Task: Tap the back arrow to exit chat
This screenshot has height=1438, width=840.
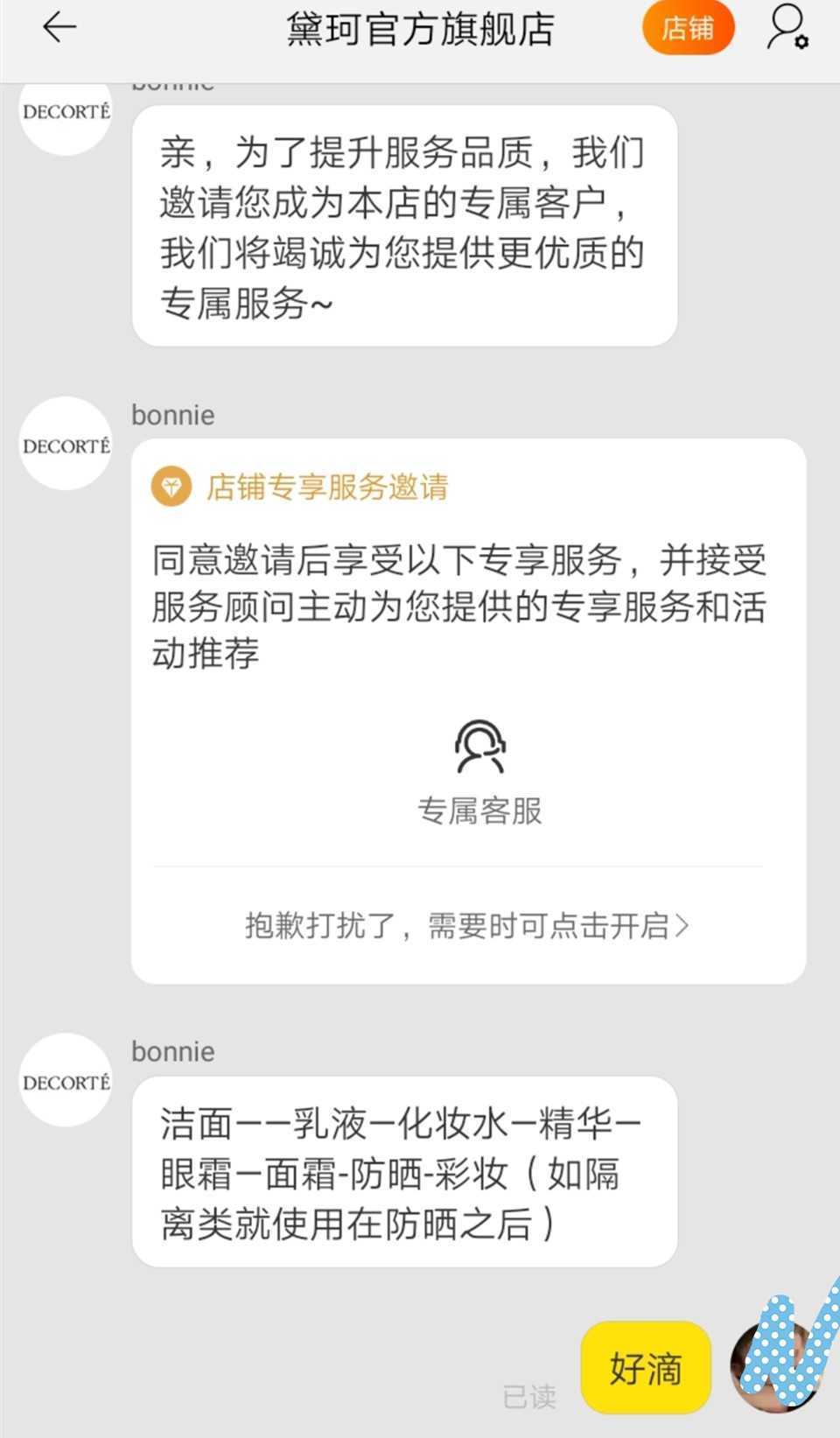Action: 58,27
